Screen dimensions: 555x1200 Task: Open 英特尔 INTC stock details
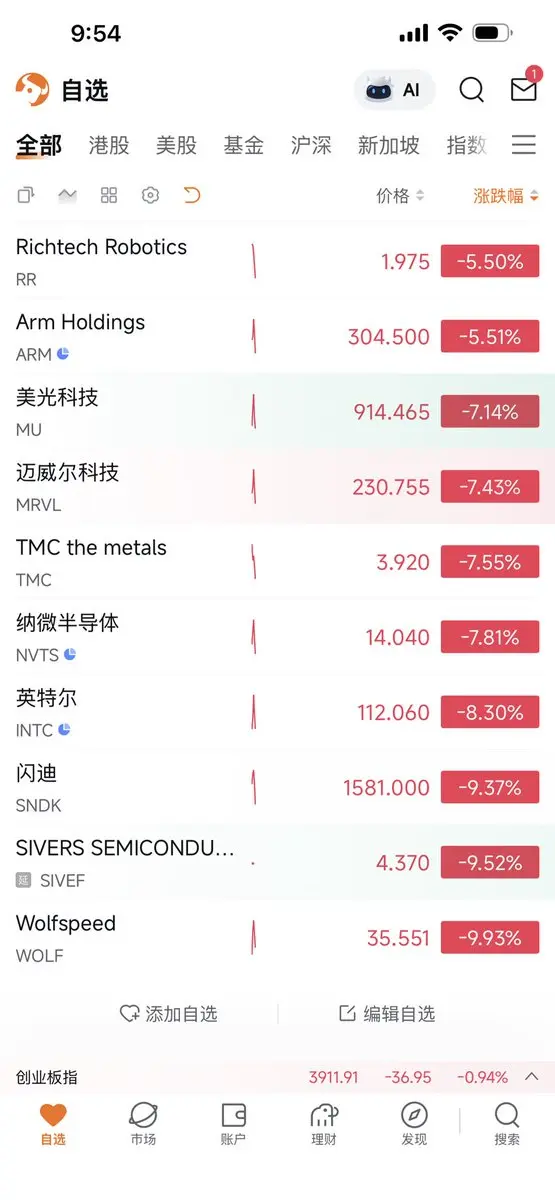point(277,712)
